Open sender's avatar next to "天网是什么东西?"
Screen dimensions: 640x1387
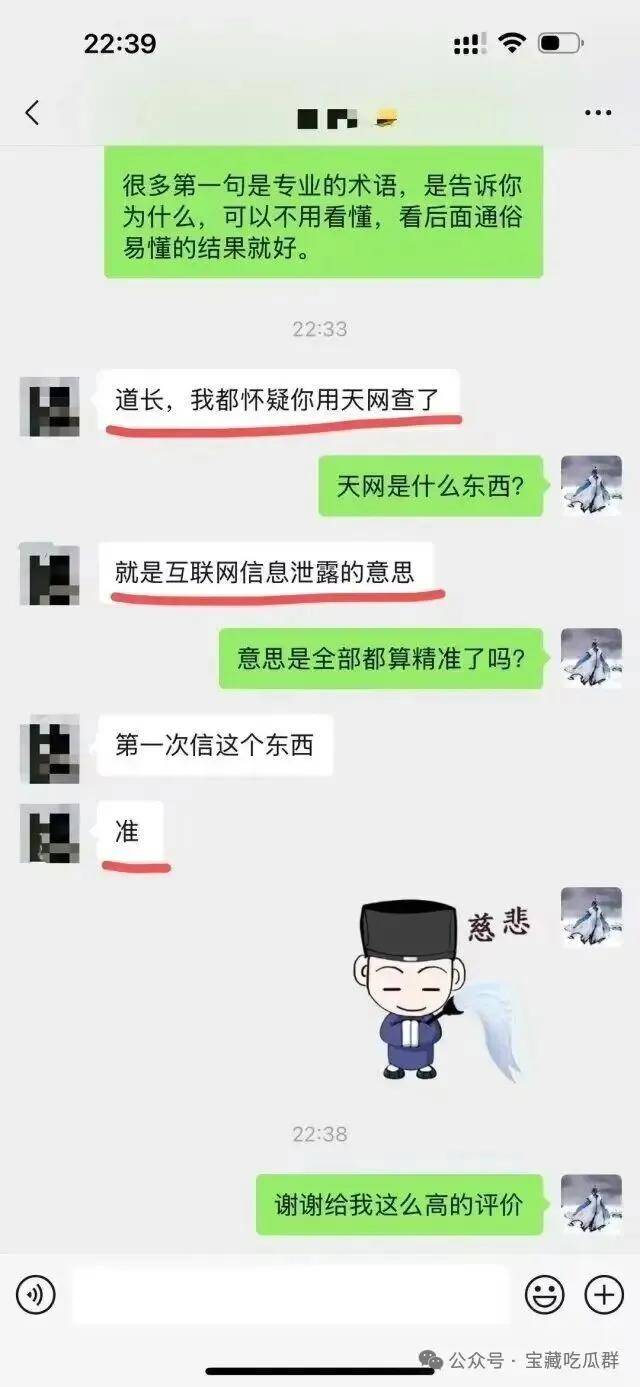click(591, 486)
